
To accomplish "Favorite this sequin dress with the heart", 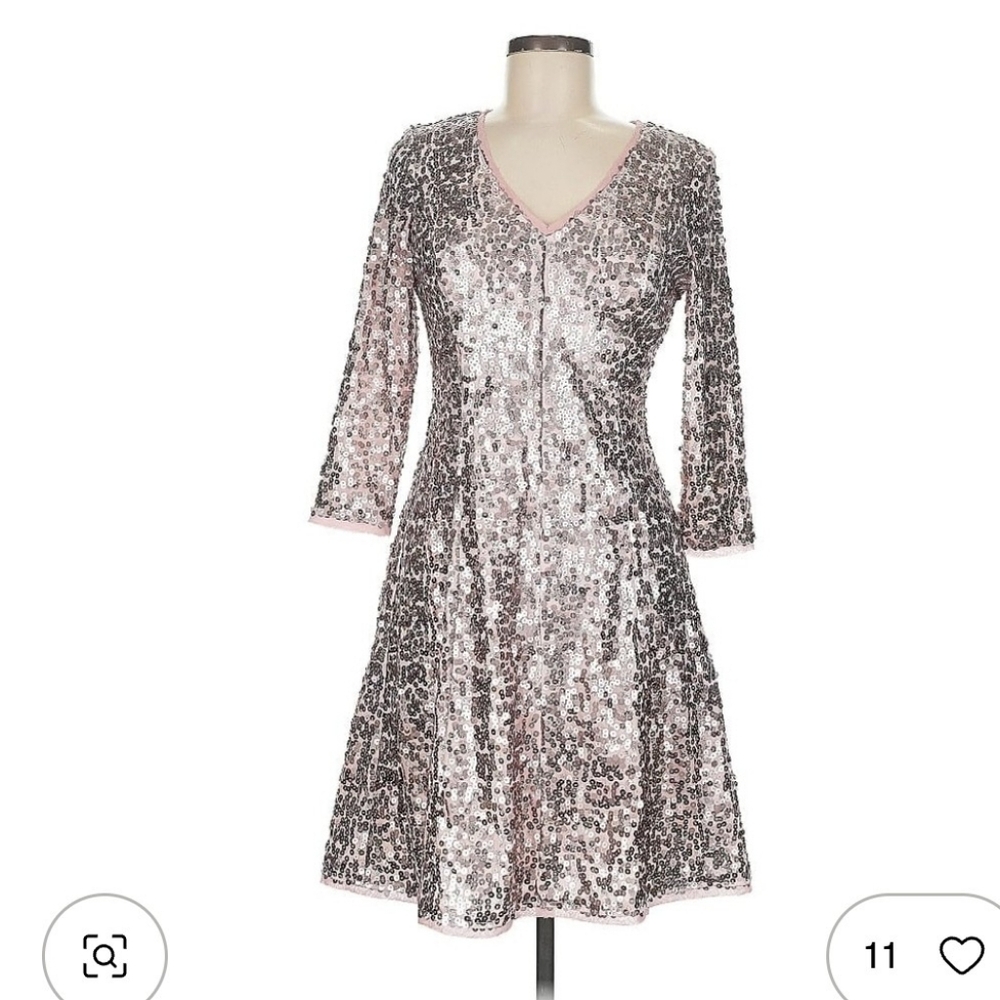I will click(961, 955).
